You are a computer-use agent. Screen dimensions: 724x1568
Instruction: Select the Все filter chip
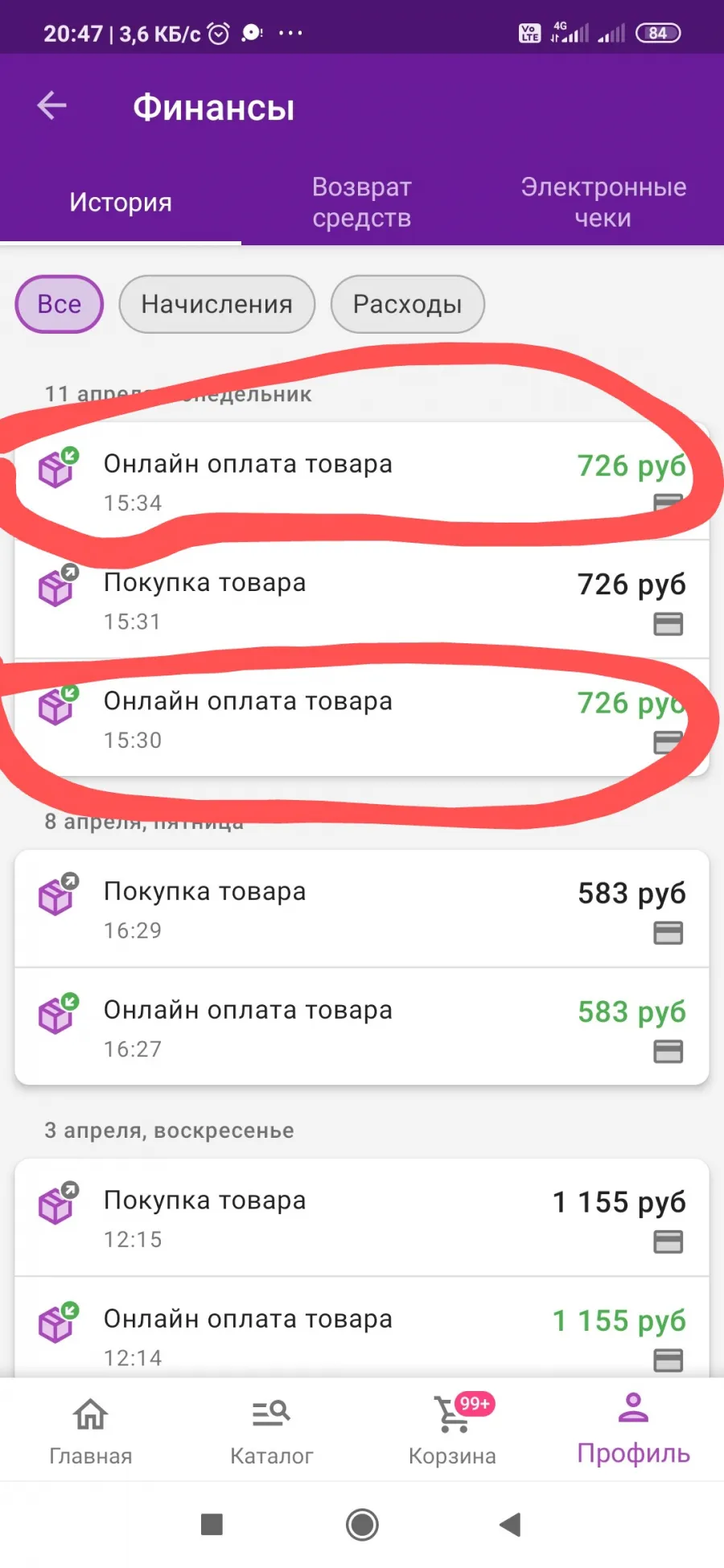click(60, 304)
